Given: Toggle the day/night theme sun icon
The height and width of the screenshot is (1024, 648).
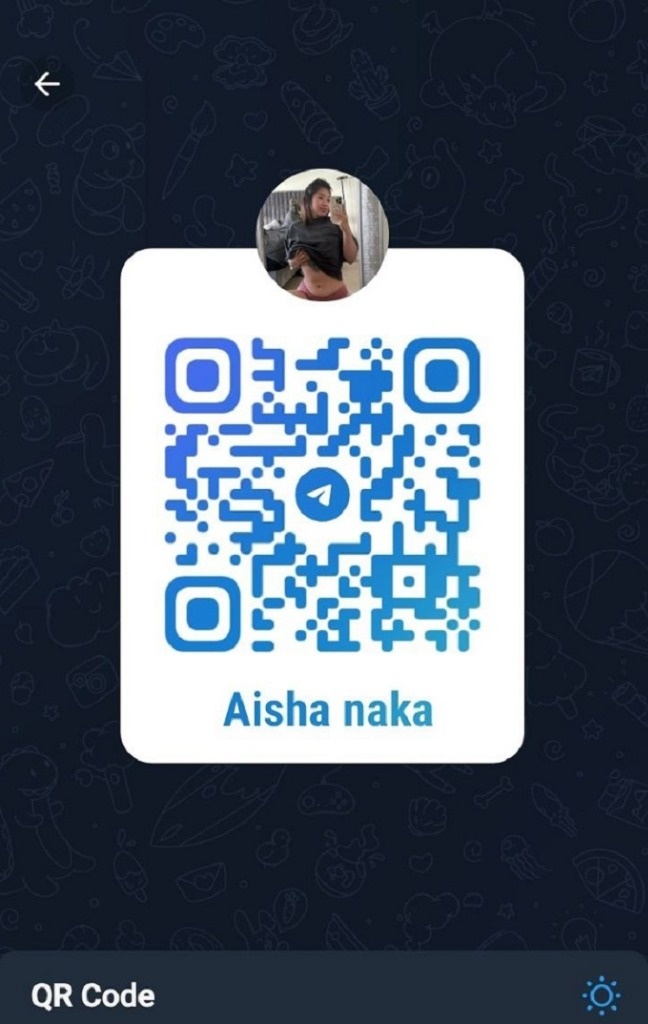Looking at the screenshot, I should [601, 995].
